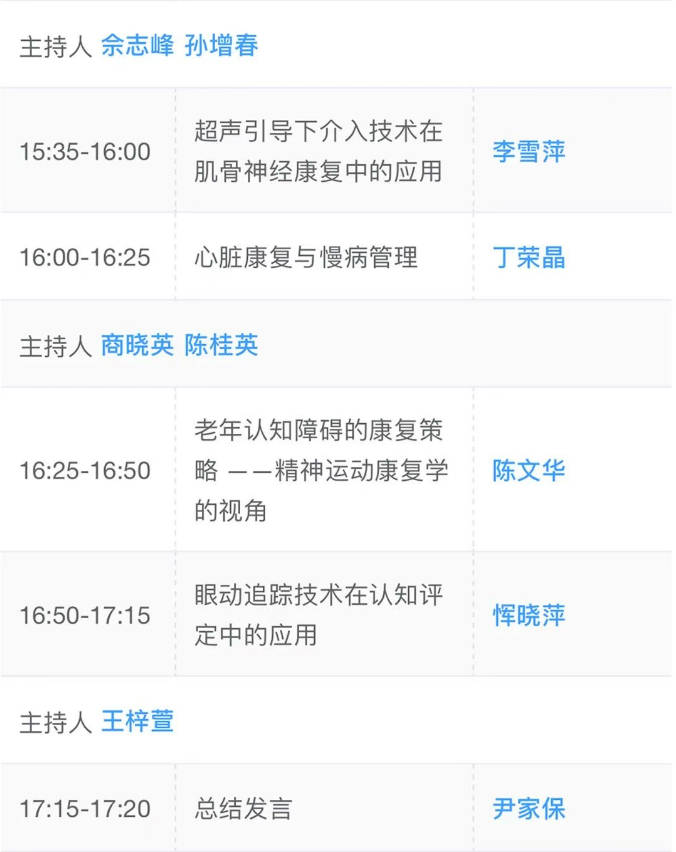
Task: View speaker 尹家保's details
Action: click(528, 808)
